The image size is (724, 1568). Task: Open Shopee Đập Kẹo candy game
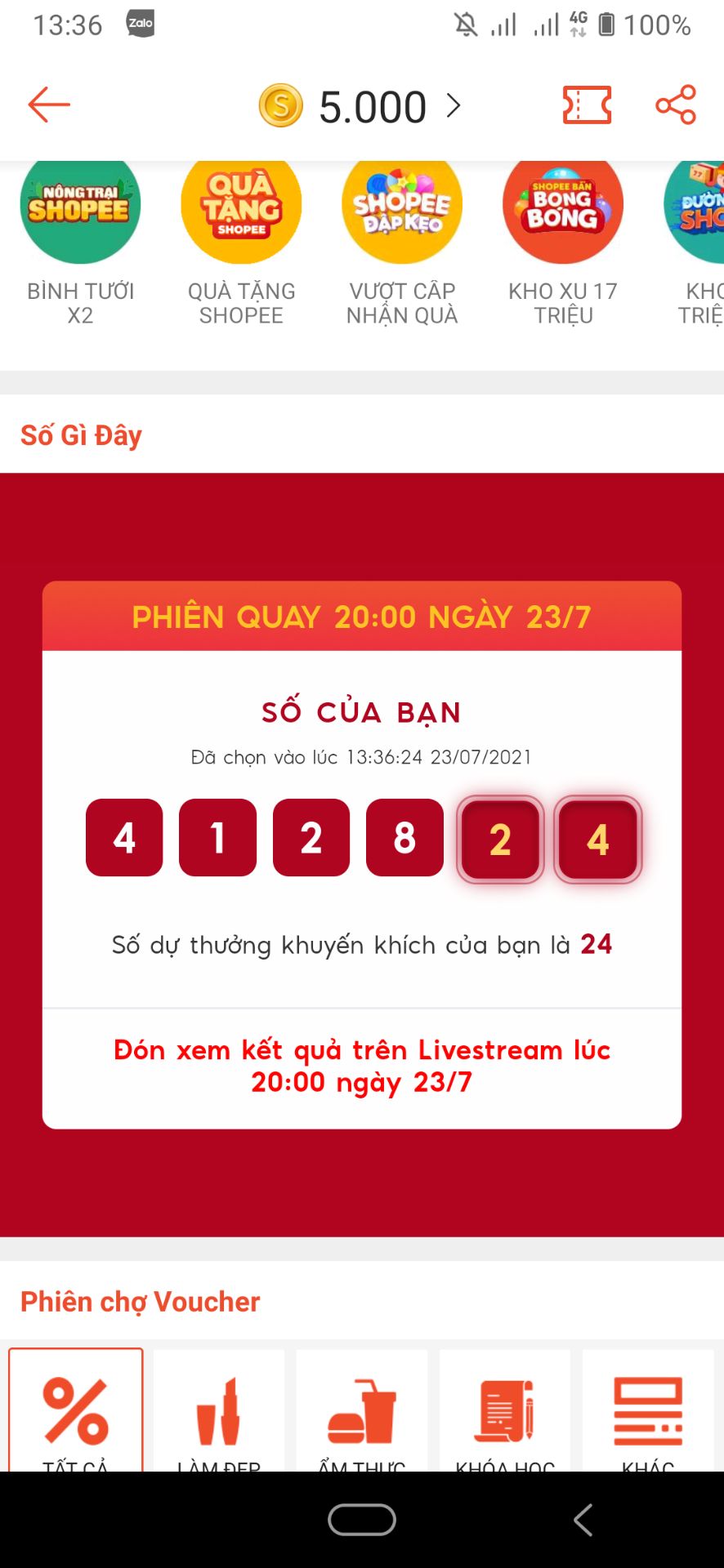click(x=402, y=208)
